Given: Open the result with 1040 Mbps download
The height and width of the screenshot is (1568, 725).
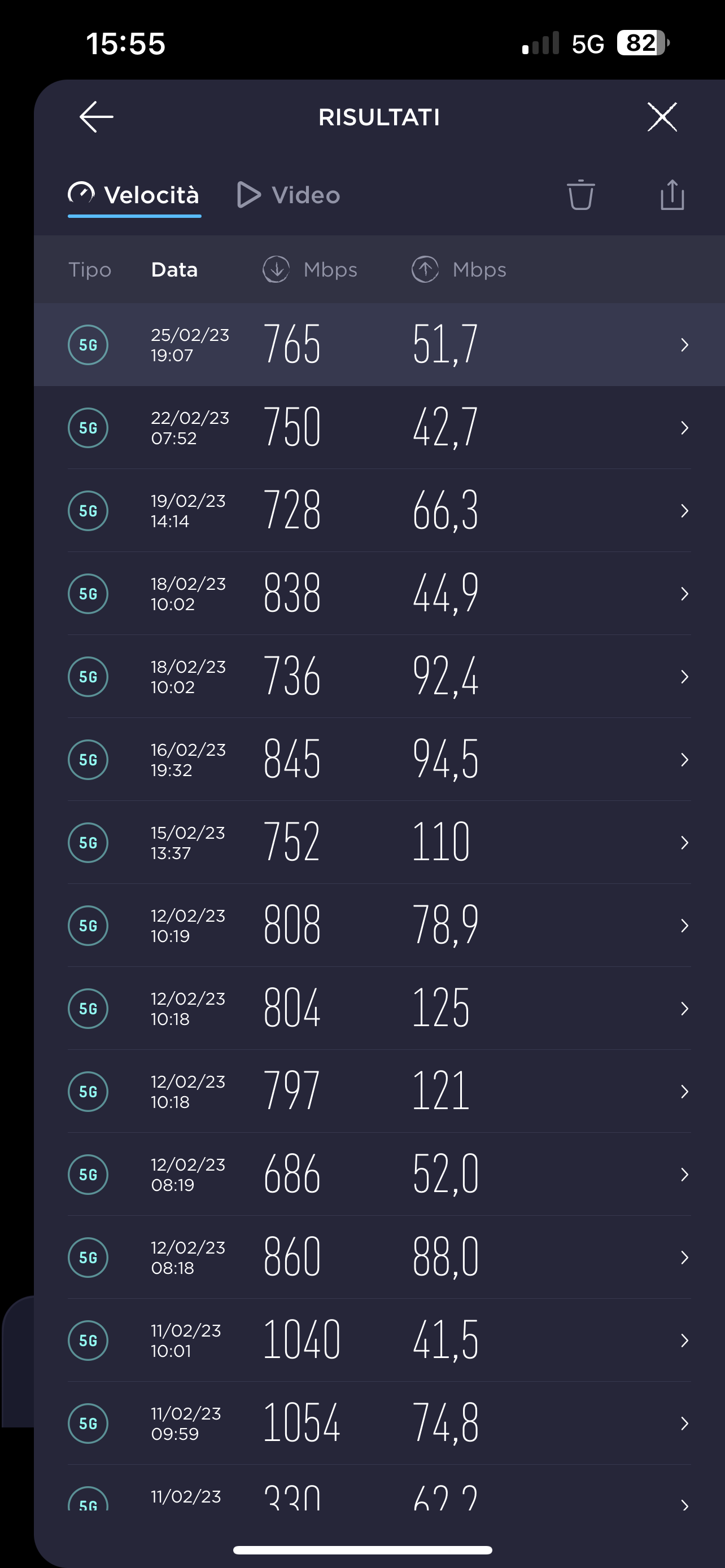Looking at the screenshot, I should coord(379,1340).
